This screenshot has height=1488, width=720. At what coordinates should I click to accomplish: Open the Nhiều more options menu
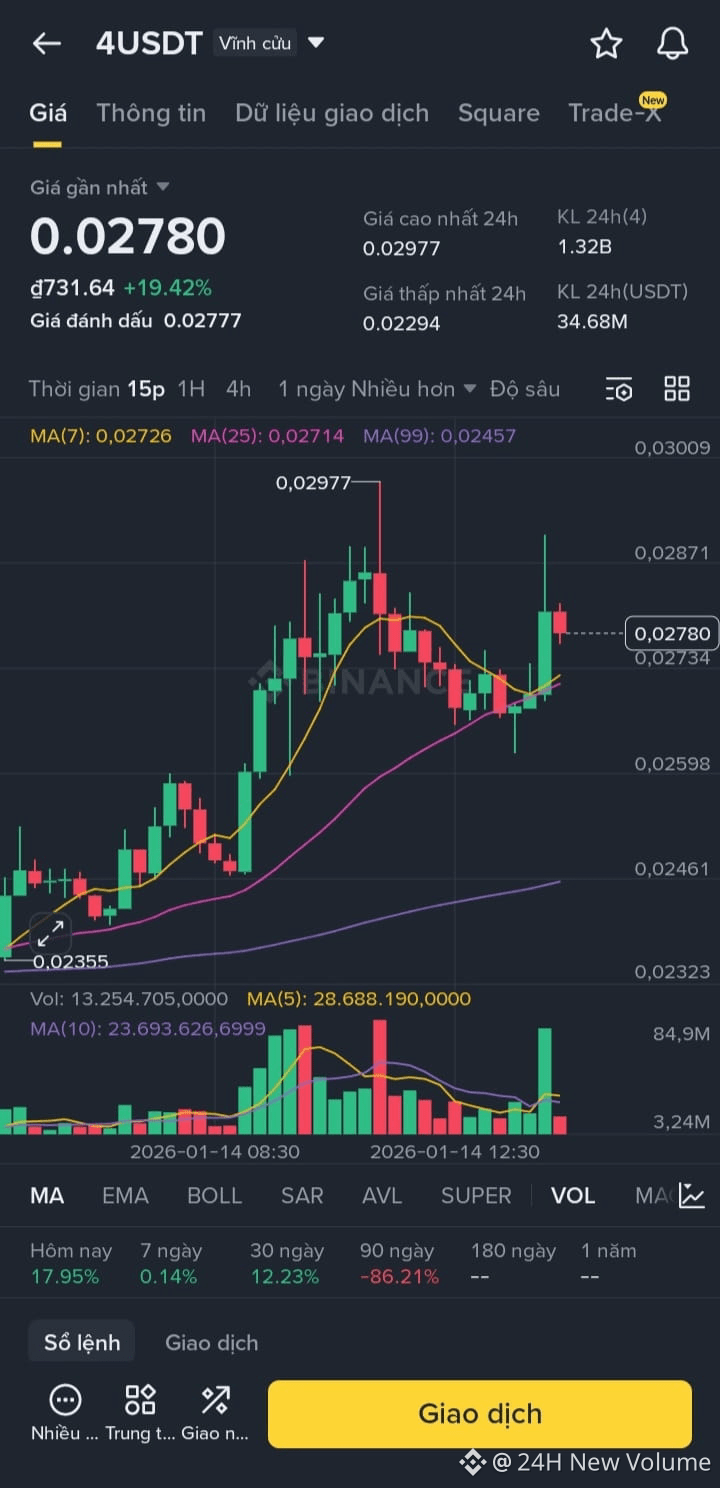coord(65,1412)
